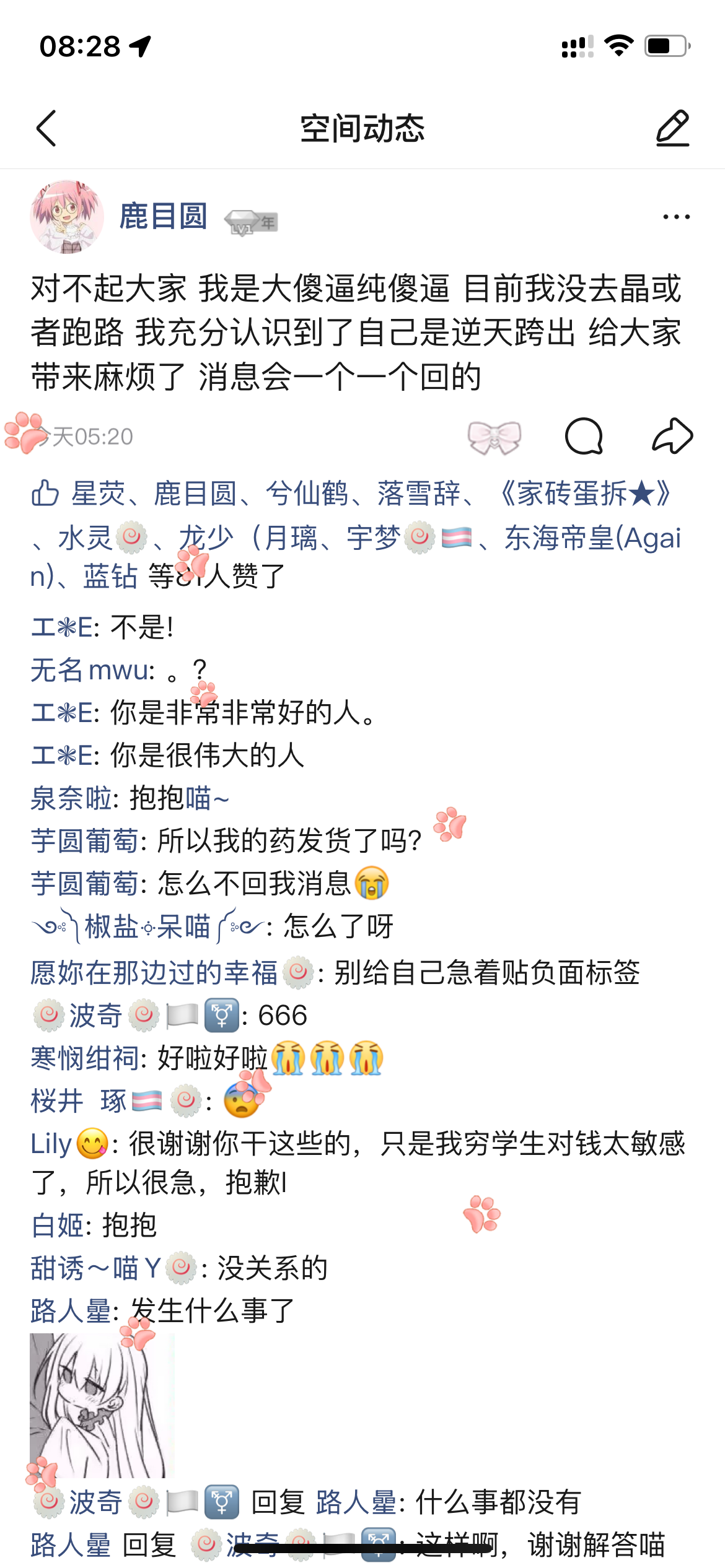Open 鹿目圆's username link

coord(163,217)
